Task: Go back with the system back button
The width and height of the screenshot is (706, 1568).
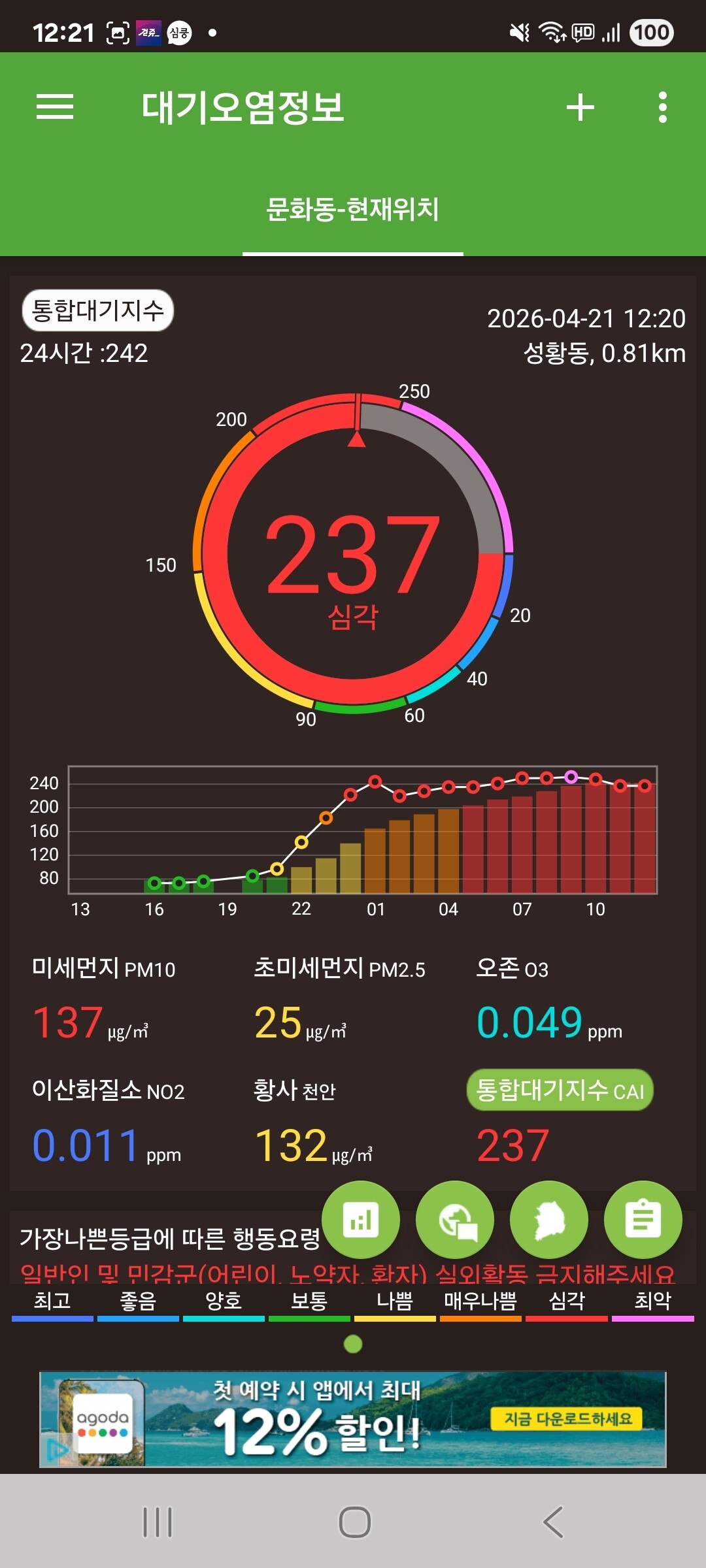Action: click(x=553, y=1522)
